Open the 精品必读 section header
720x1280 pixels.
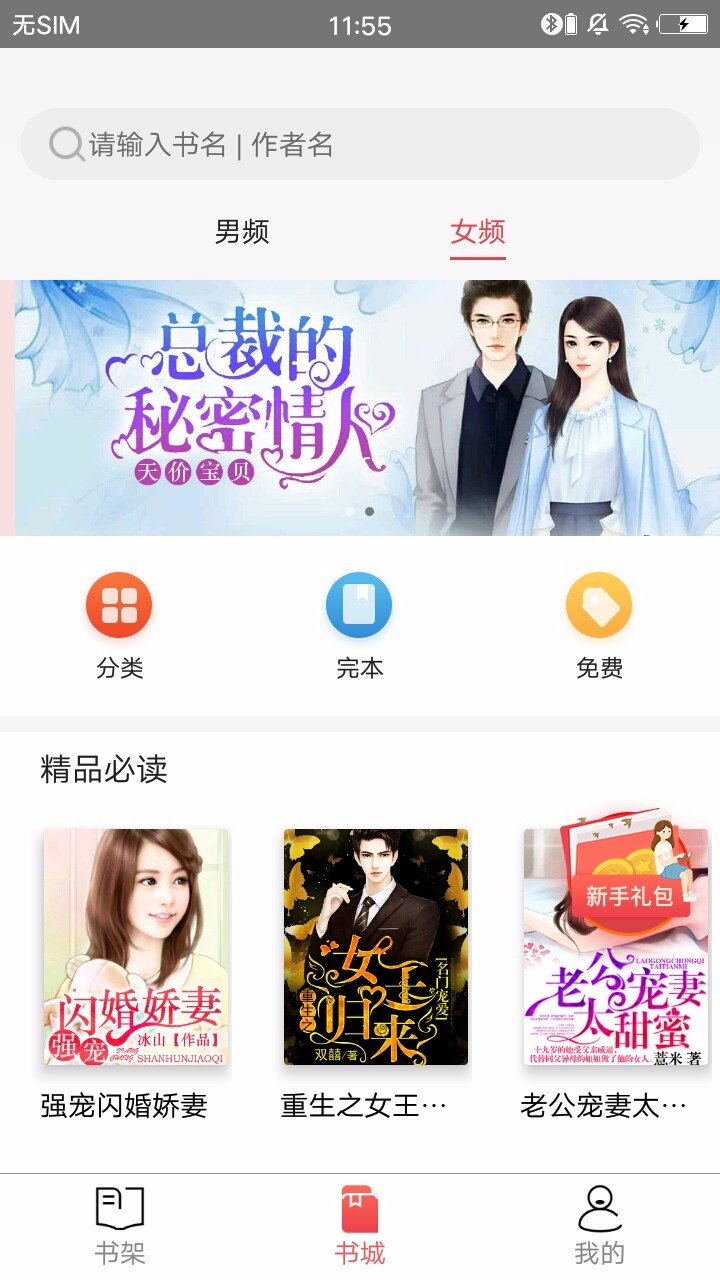point(101,770)
